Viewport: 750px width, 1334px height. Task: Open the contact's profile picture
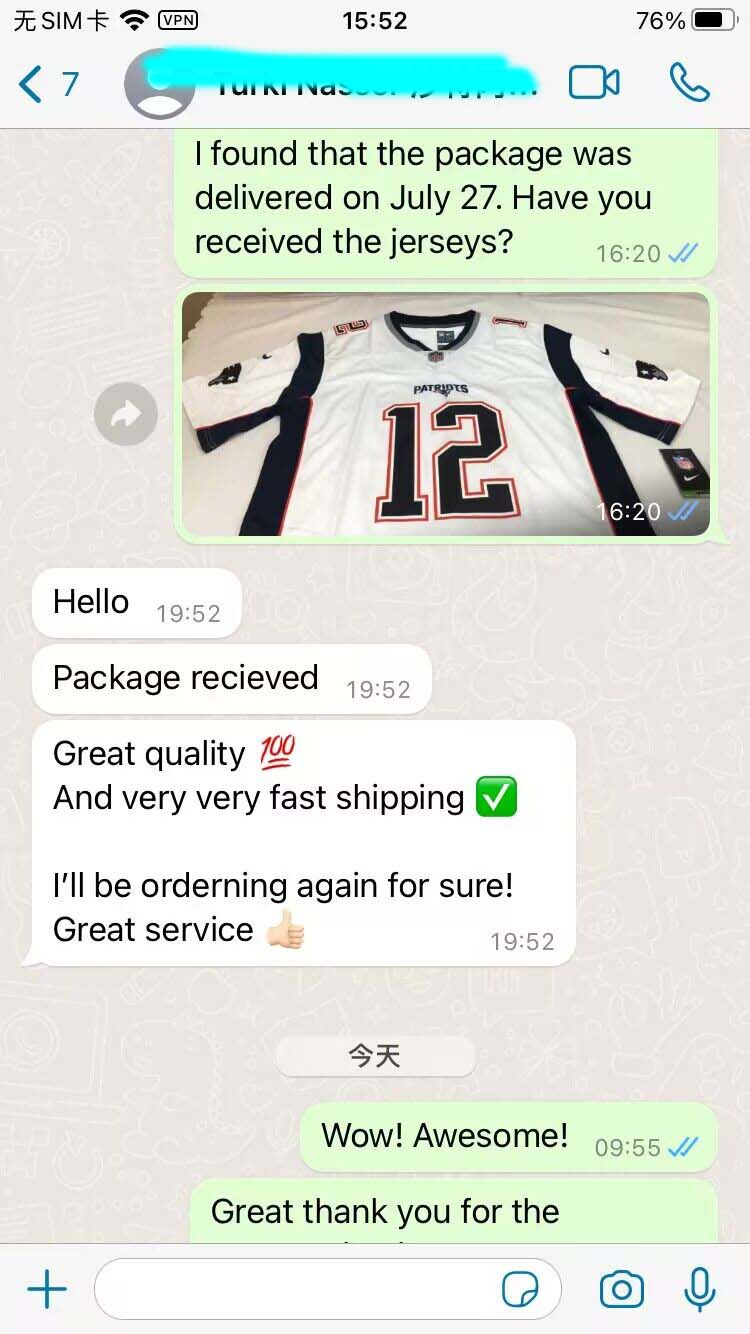click(x=160, y=84)
